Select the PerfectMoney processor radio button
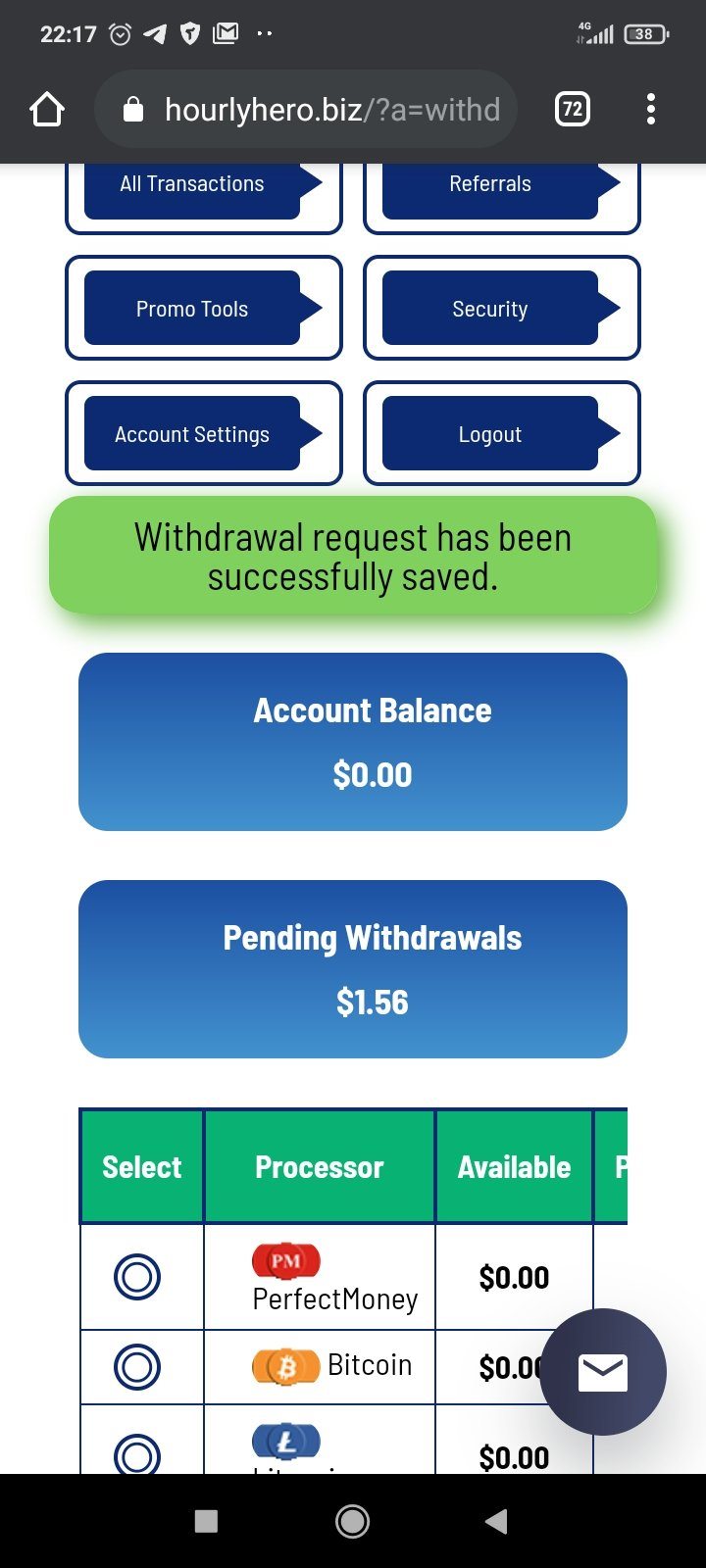706x1568 pixels. pyautogui.click(x=137, y=1277)
